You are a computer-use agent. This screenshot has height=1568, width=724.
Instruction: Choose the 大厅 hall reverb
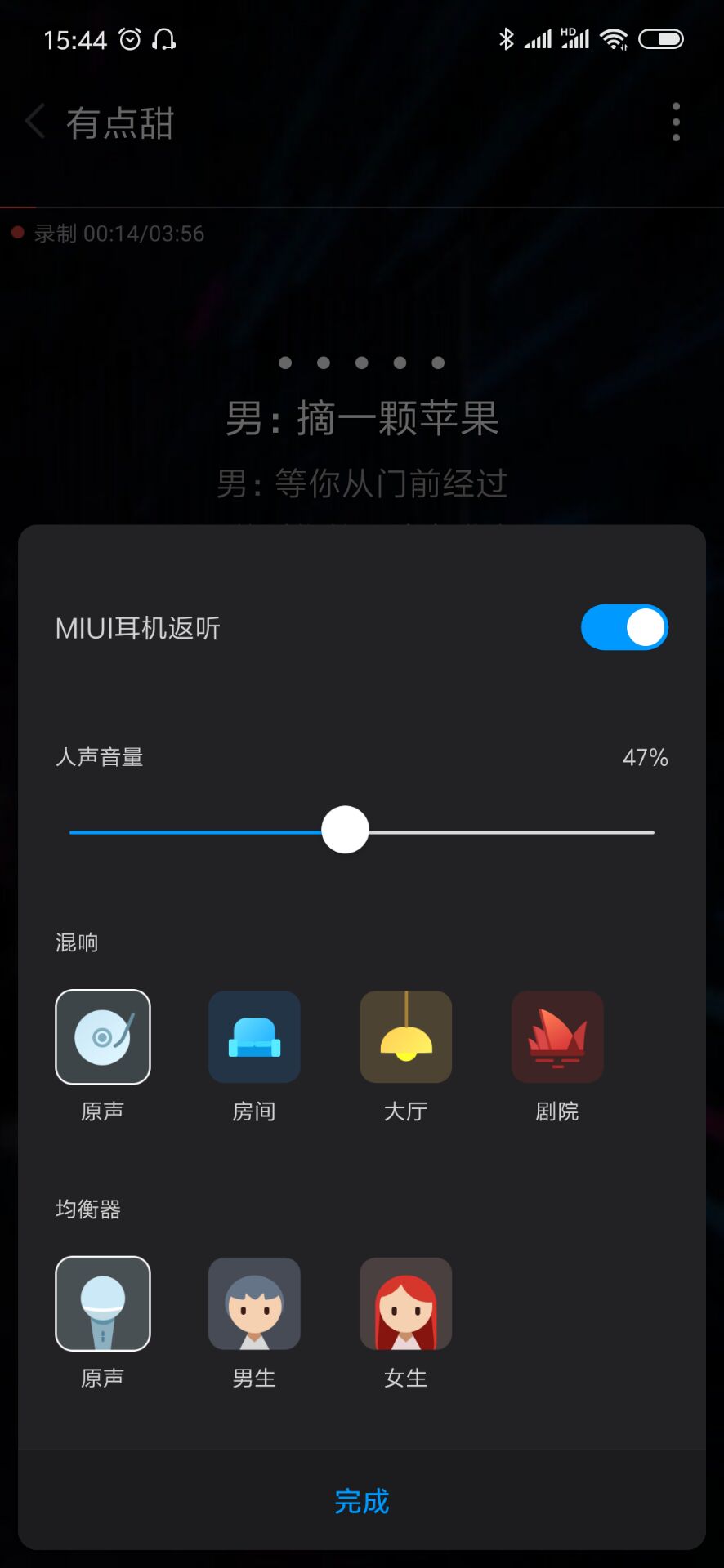click(405, 1037)
